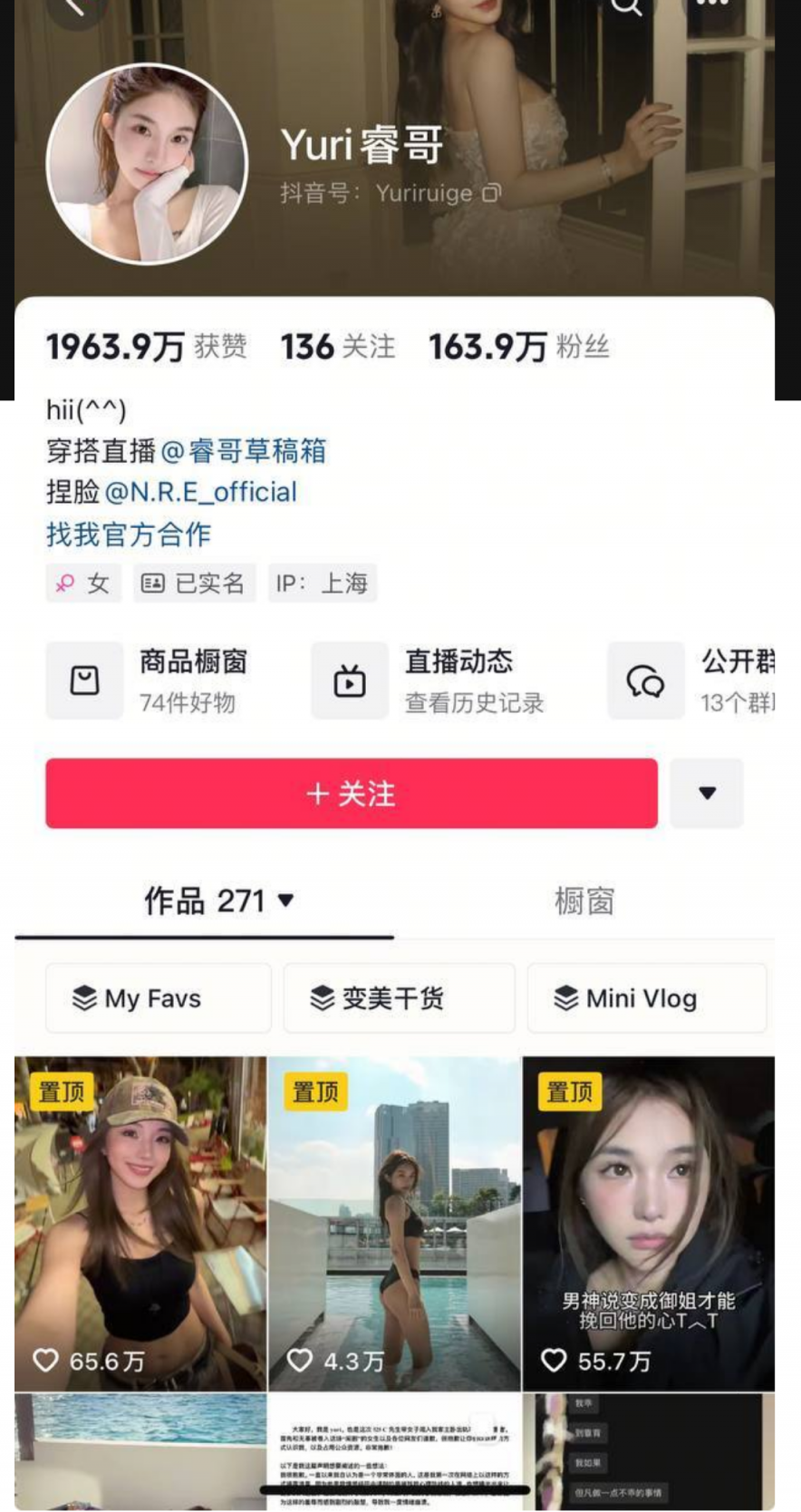The image size is (801, 1512).
Task: Select the Mini Vlog collection chip
Action: [x=646, y=998]
